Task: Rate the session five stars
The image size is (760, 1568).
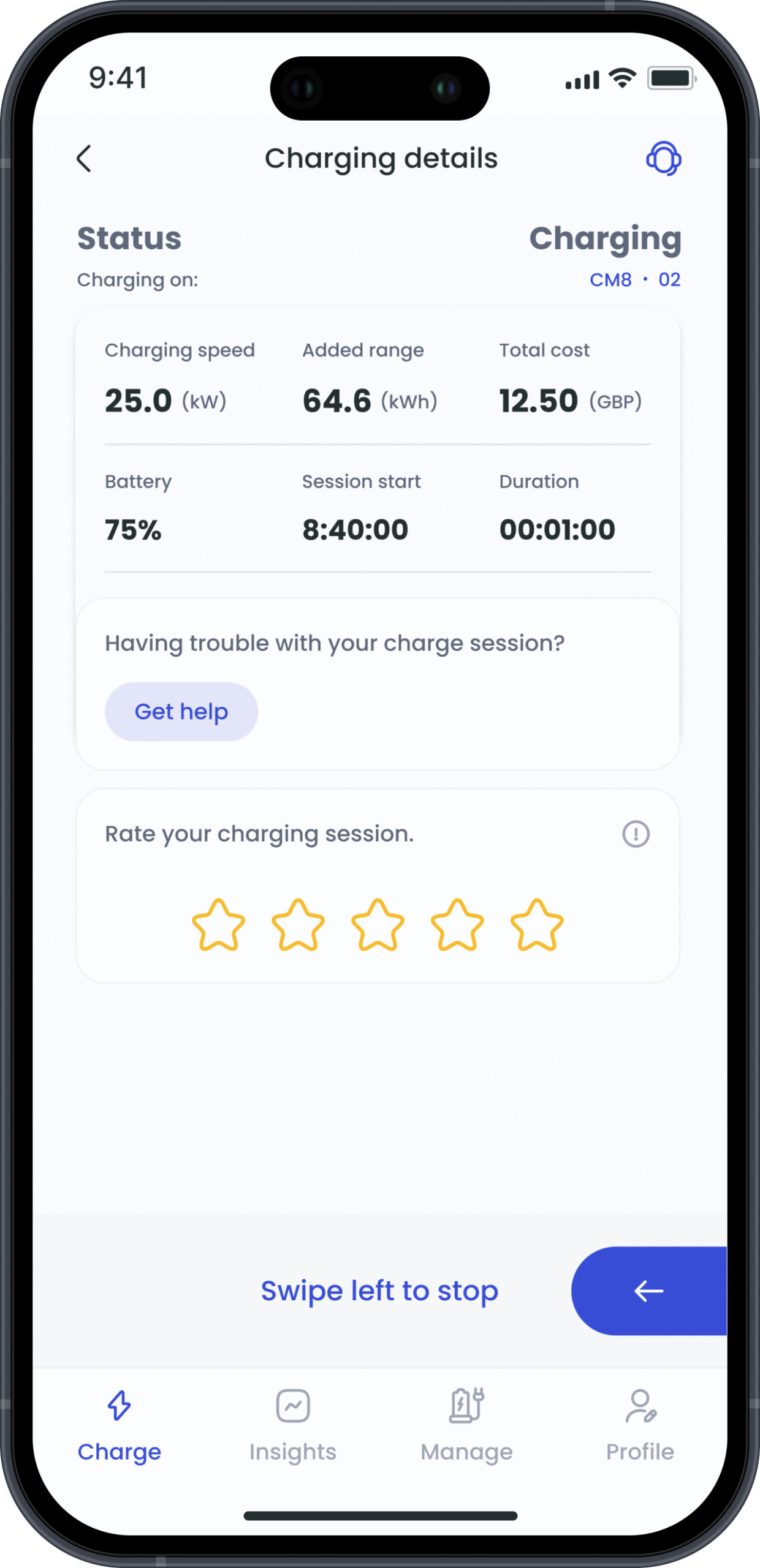Action: (537, 925)
